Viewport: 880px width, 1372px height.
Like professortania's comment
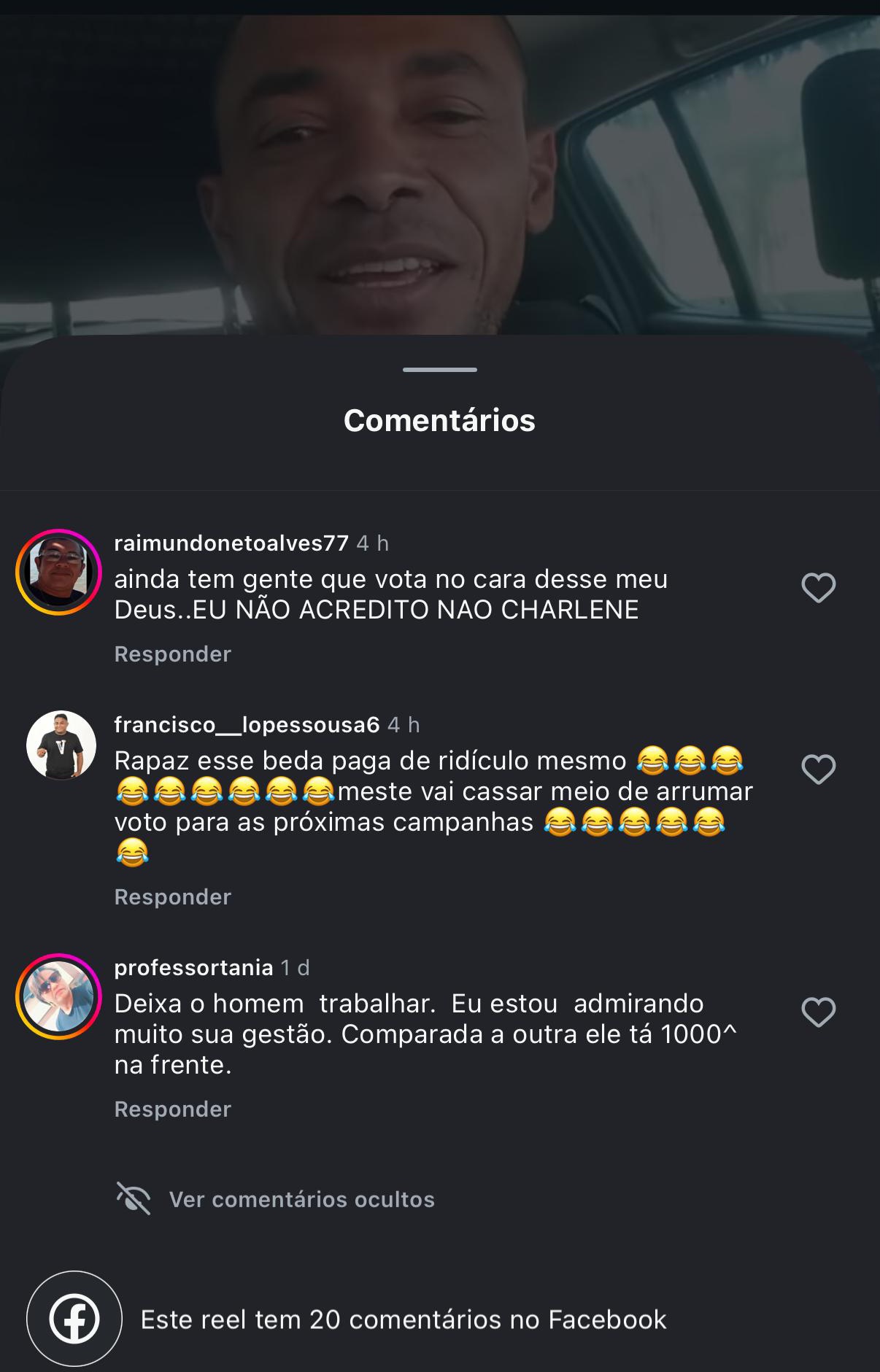(818, 1012)
